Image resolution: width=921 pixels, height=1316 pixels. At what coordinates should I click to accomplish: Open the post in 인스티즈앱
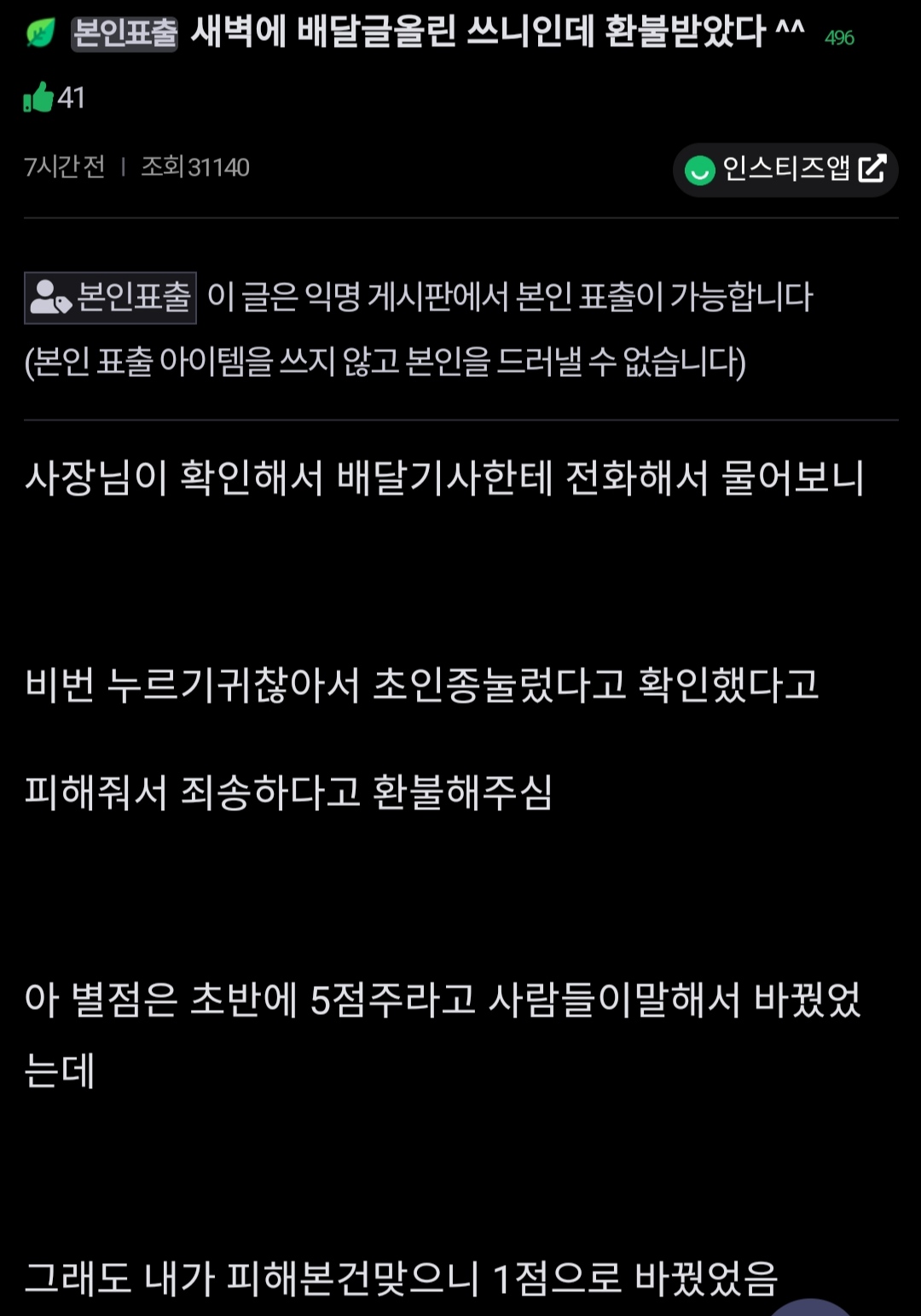(785, 169)
